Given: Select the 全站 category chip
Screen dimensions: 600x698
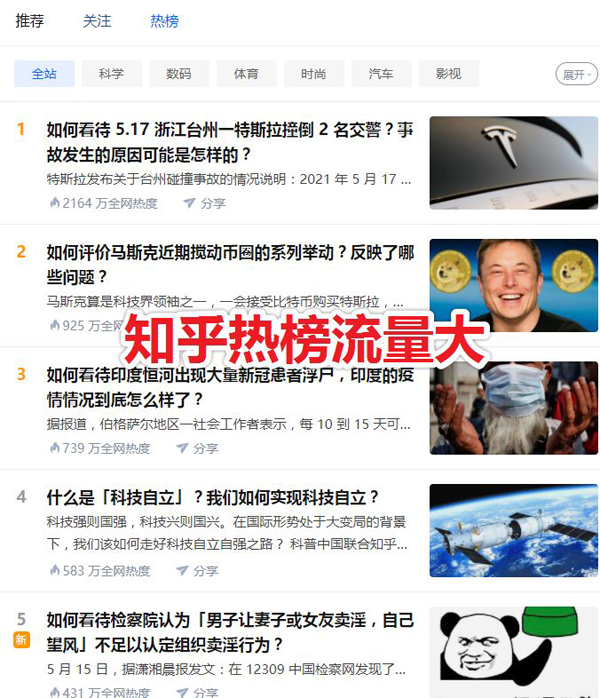Looking at the screenshot, I should [44, 74].
